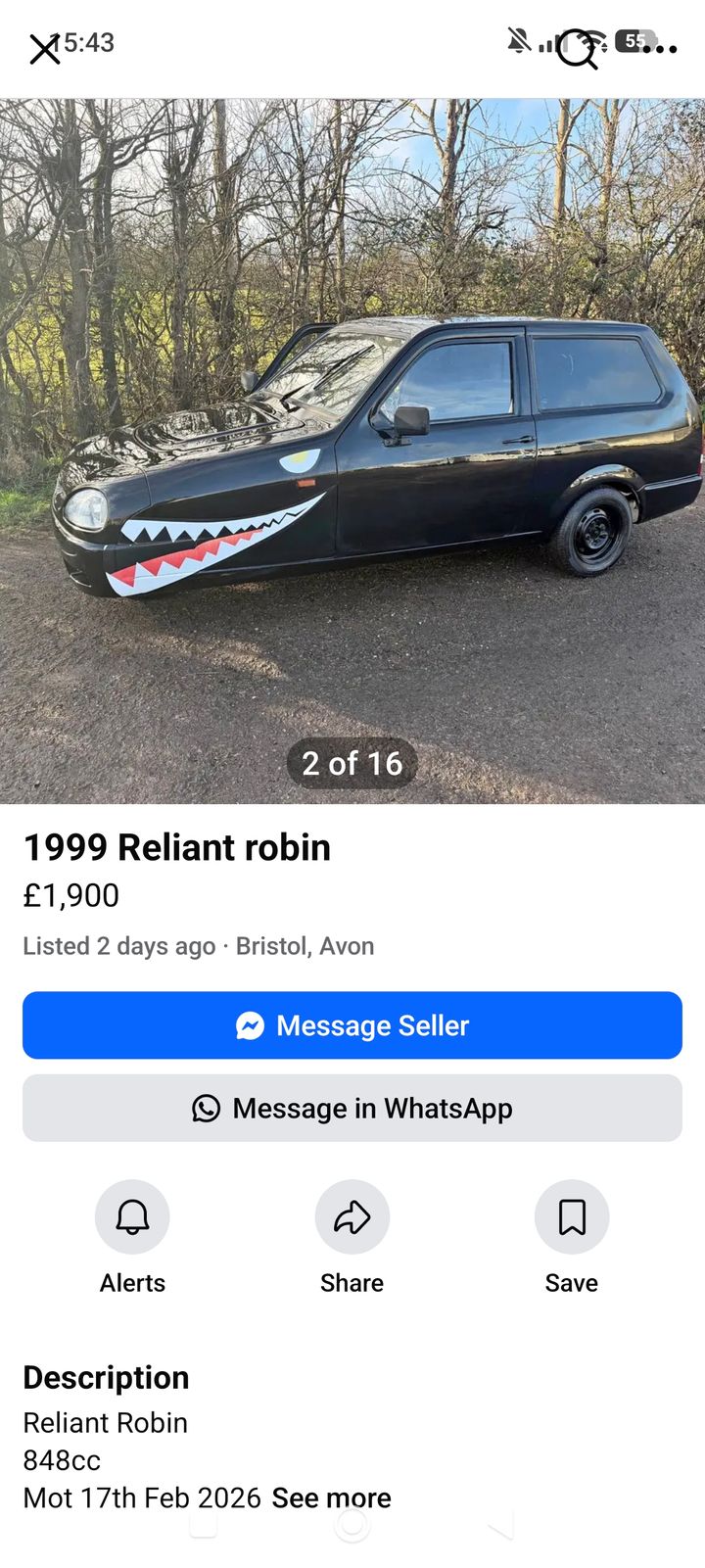The image size is (705, 1568).
Task: Open the Reliant Robin listing photo
Action: 352,451
